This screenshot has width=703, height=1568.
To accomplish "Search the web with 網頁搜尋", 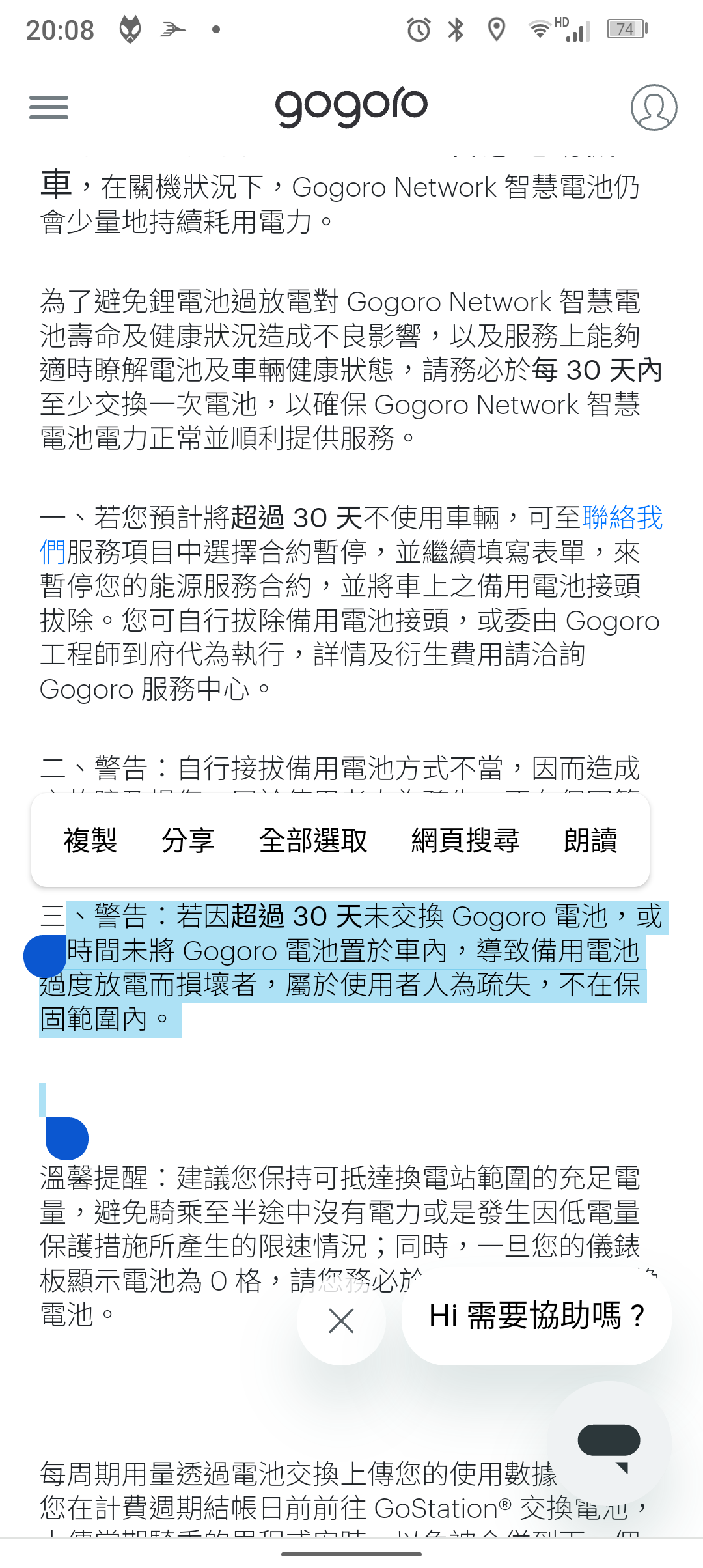I will click(x=465, y=840).
